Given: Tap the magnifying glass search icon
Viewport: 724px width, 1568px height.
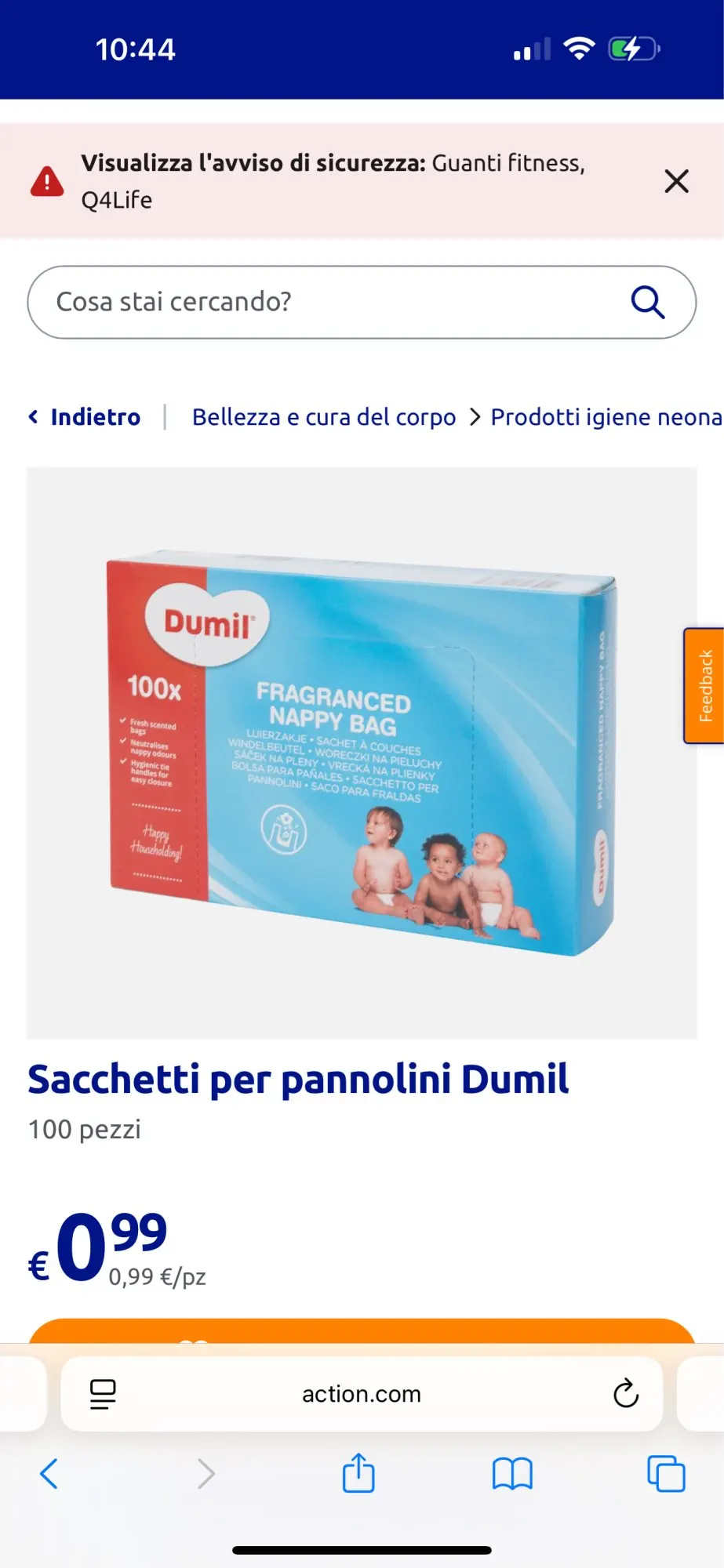Looking at the screenshot, I should point(648,302).
